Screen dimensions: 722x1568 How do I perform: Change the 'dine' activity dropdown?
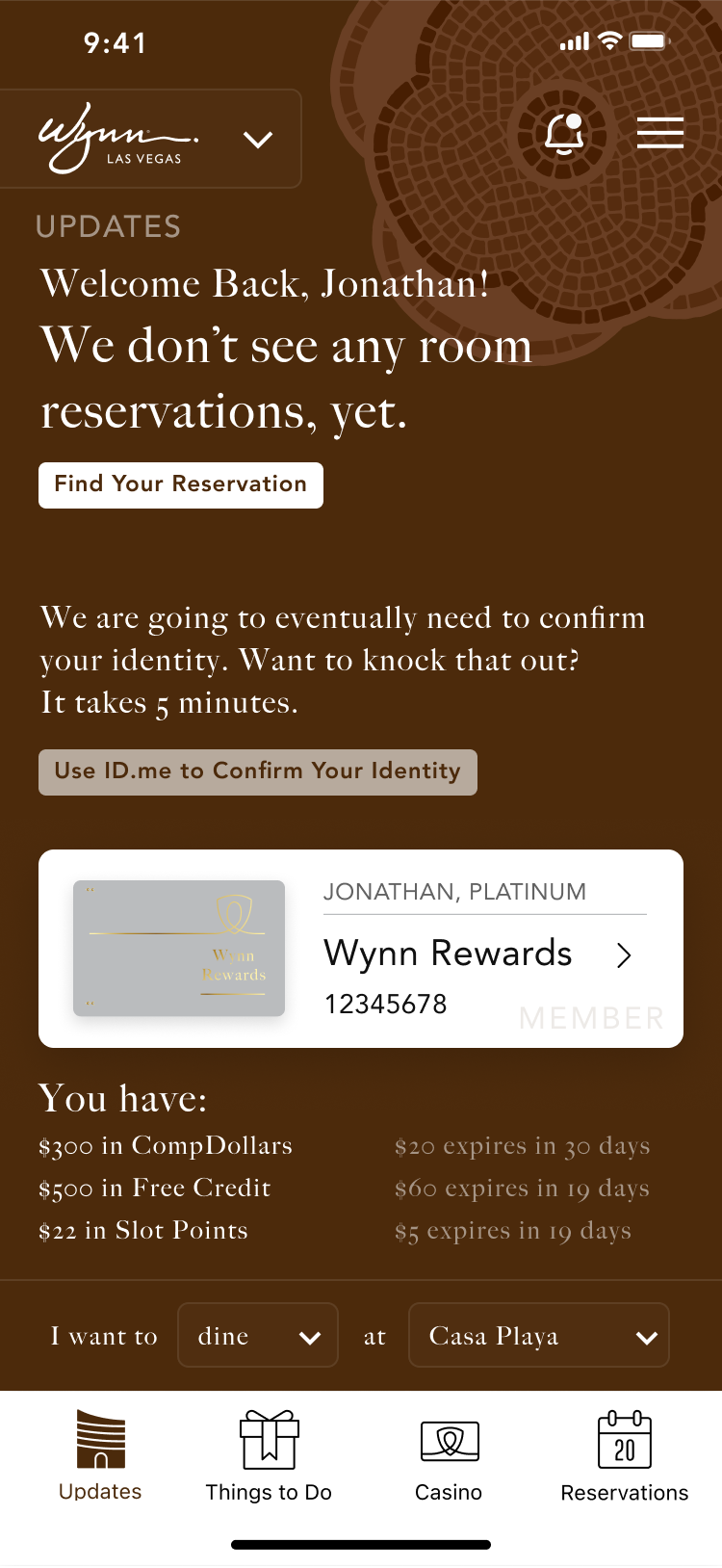(258, 1336)
